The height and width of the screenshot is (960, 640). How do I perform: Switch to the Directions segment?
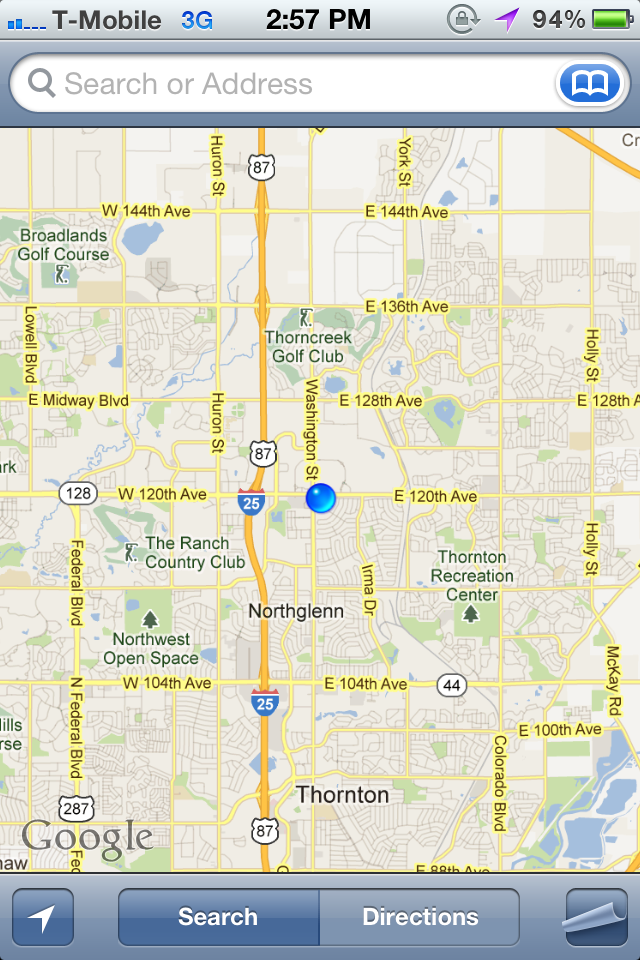(x=420, y=917)
